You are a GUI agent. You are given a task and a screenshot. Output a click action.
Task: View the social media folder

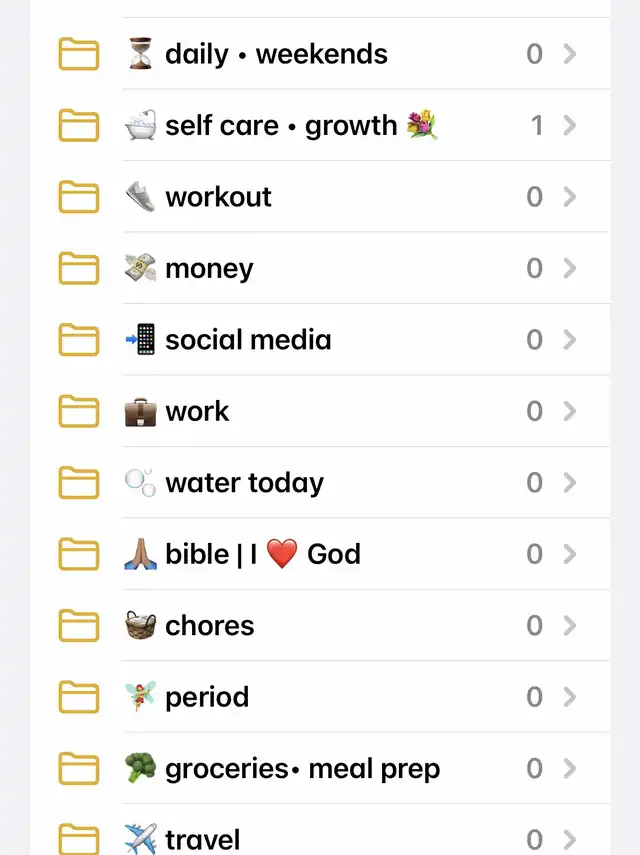(x=247, y=340)
